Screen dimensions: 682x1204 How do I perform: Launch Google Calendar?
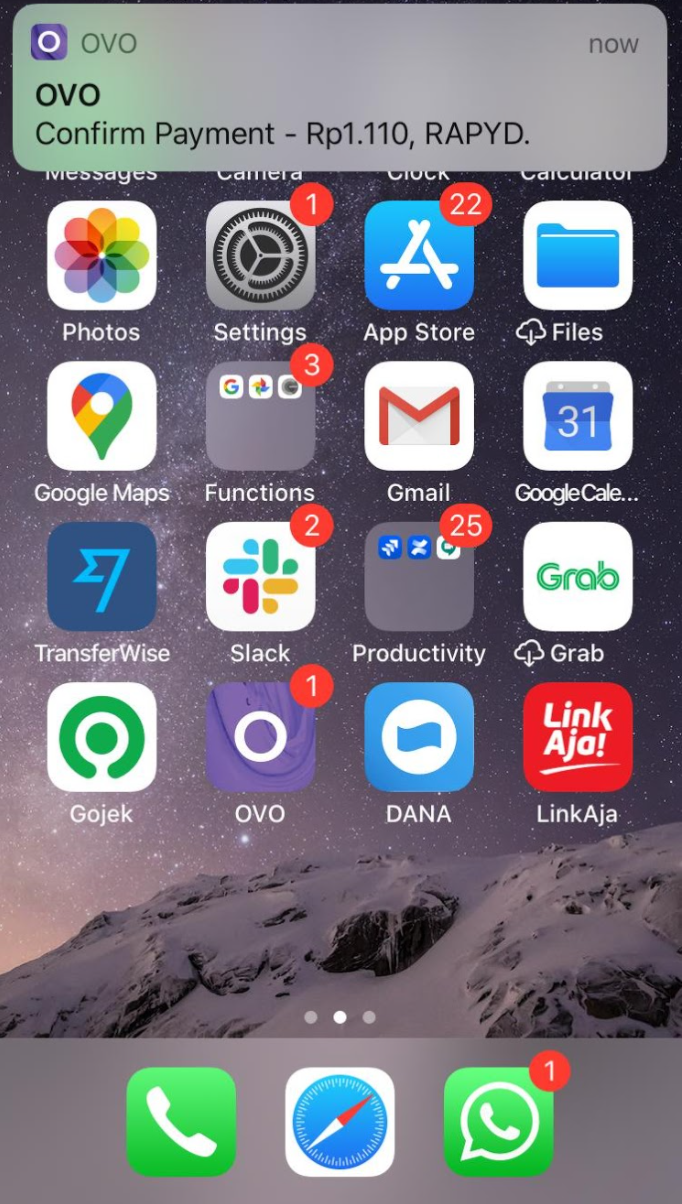click(577, 416)
